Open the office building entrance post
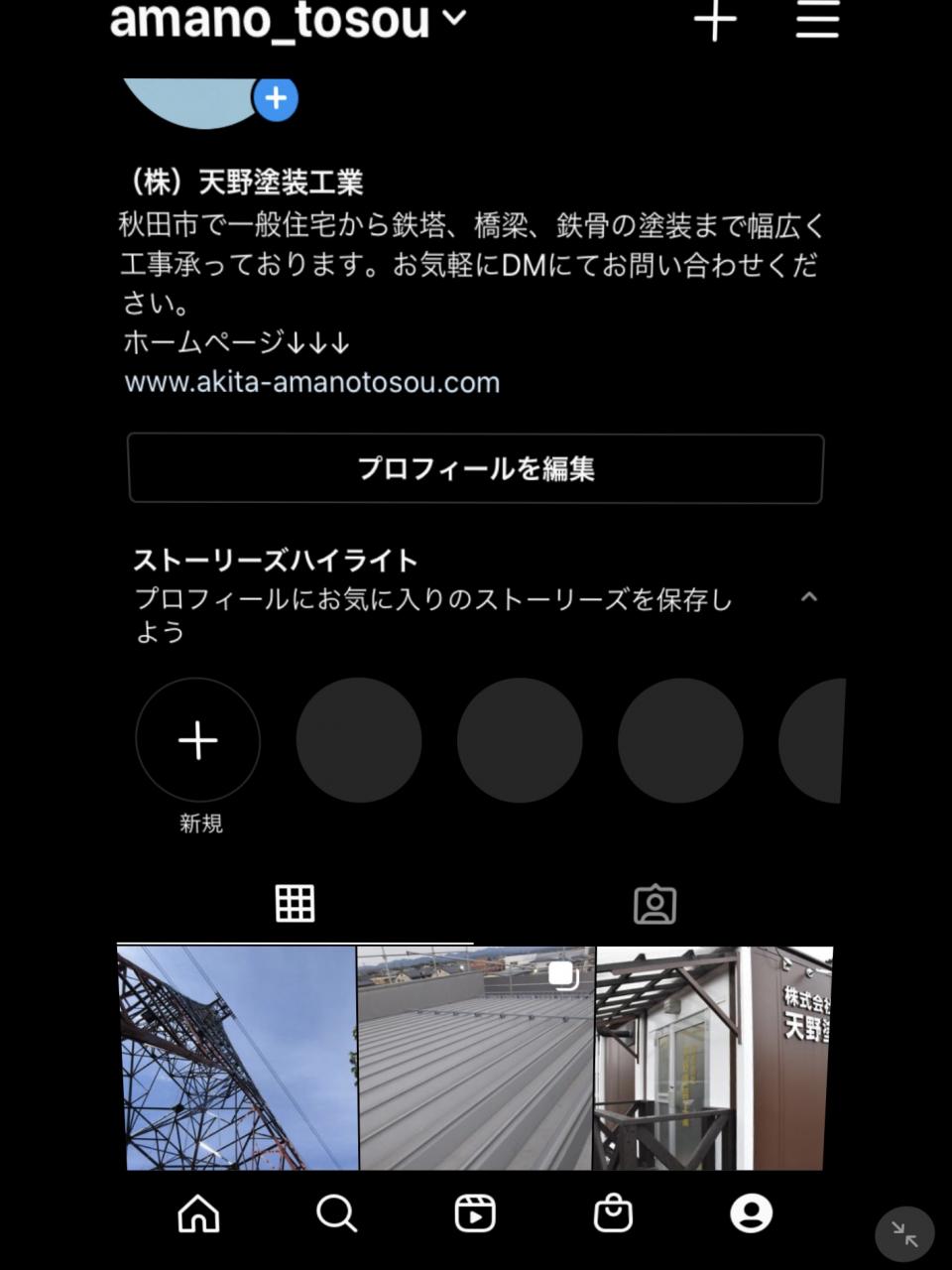Image resolution: width=952 pixels, height=1270 pixels. coord(713,1058)
